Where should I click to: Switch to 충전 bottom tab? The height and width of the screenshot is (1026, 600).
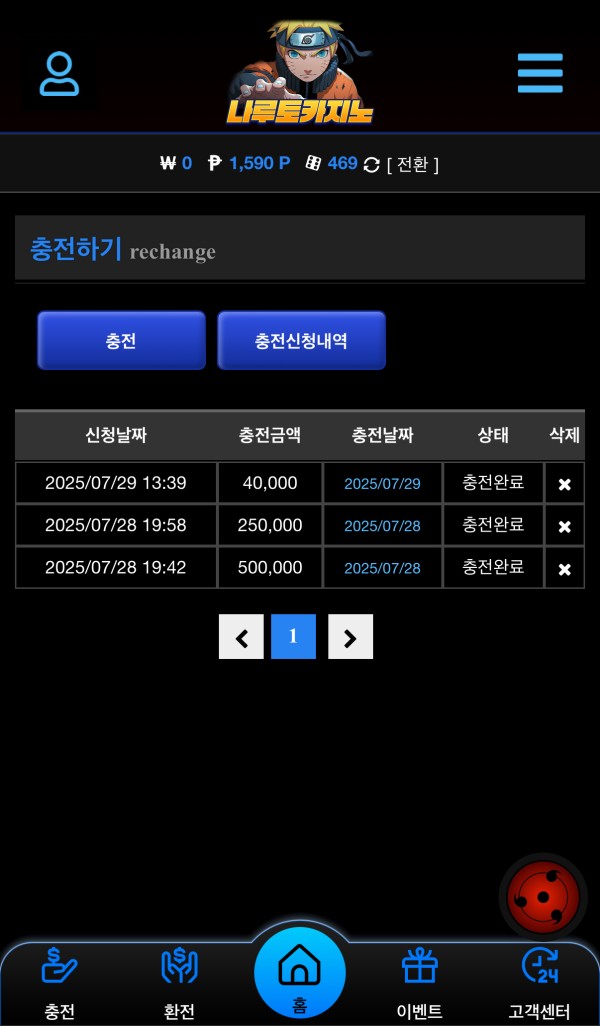pyautogui.click(x=60, y=985)
